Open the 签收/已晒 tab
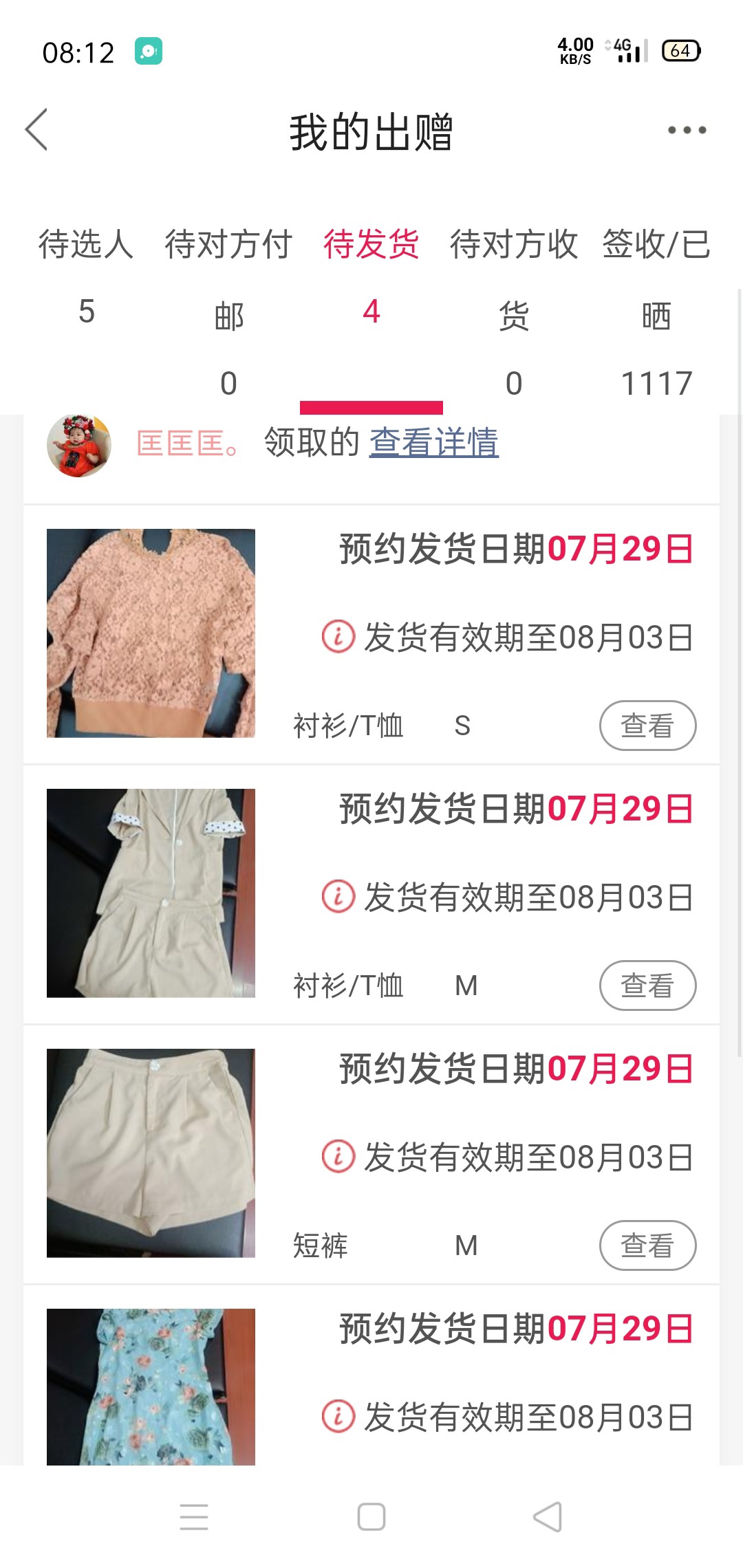Viewport: 743px width, 1568px height. coord(656,309)
